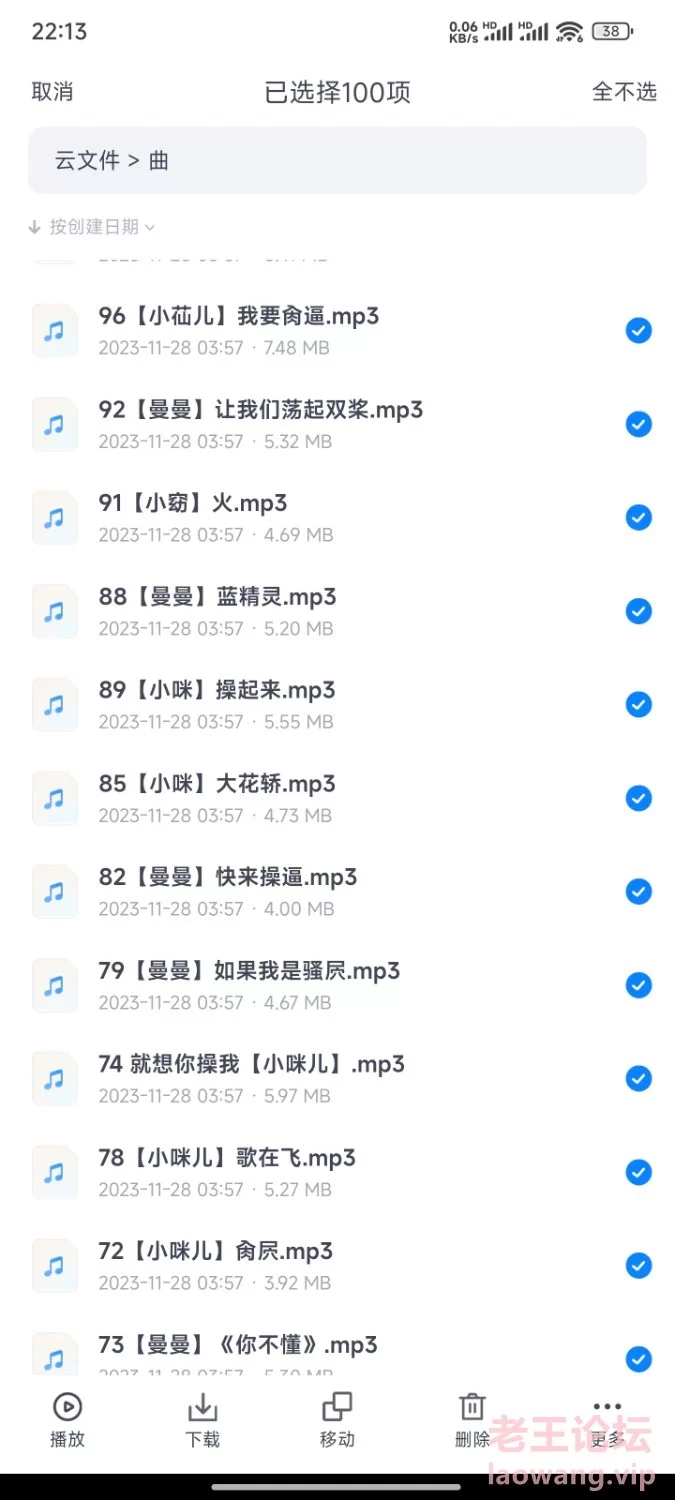Open the 按创建日期 sort dropdown

coord(92,227)
